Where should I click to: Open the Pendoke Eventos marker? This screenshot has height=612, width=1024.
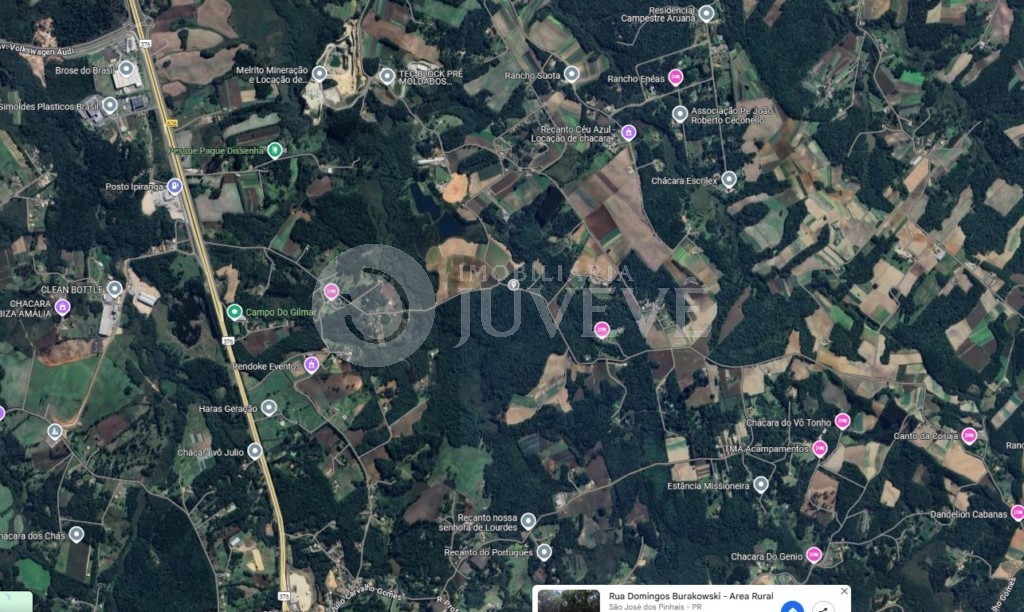point(311,365)
